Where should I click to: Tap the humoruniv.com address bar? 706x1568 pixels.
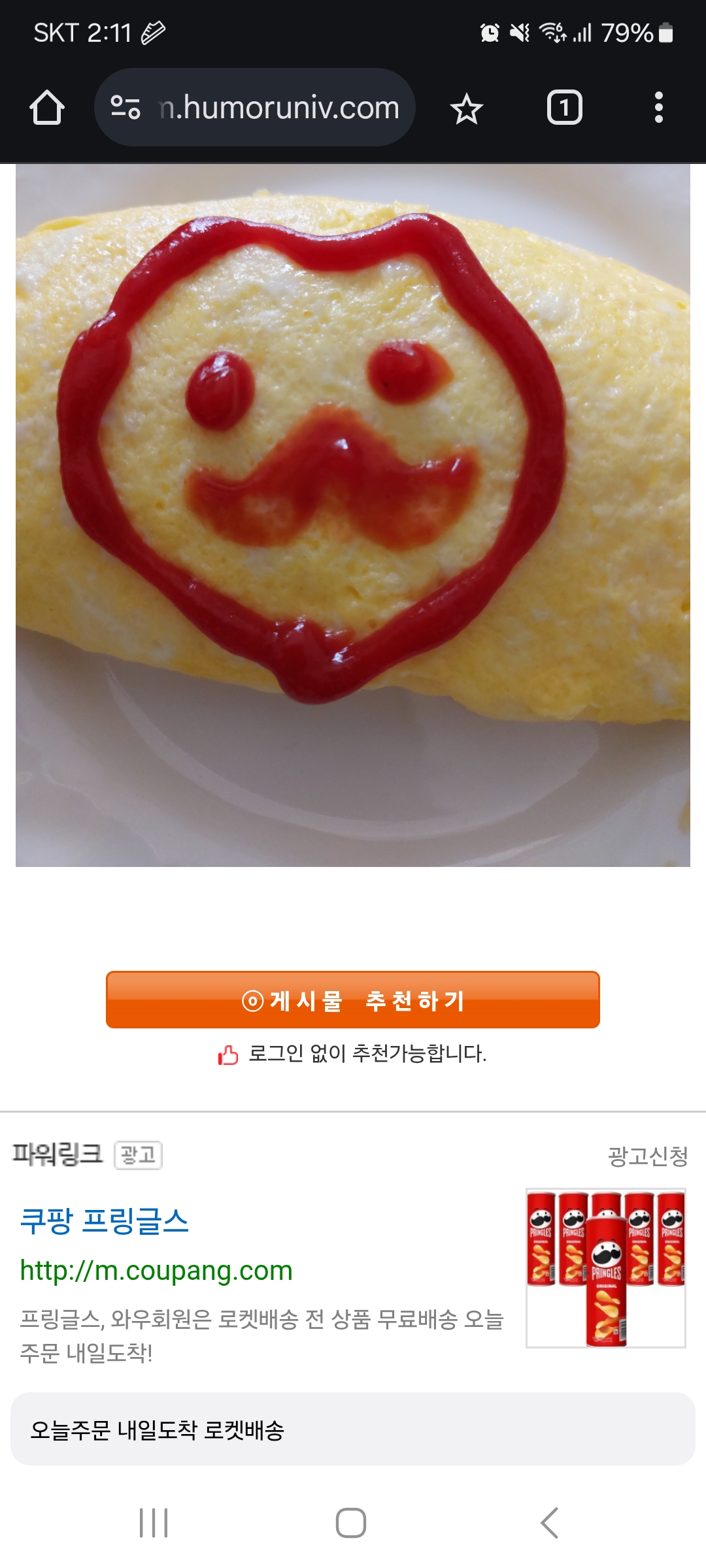click(255, 108)
